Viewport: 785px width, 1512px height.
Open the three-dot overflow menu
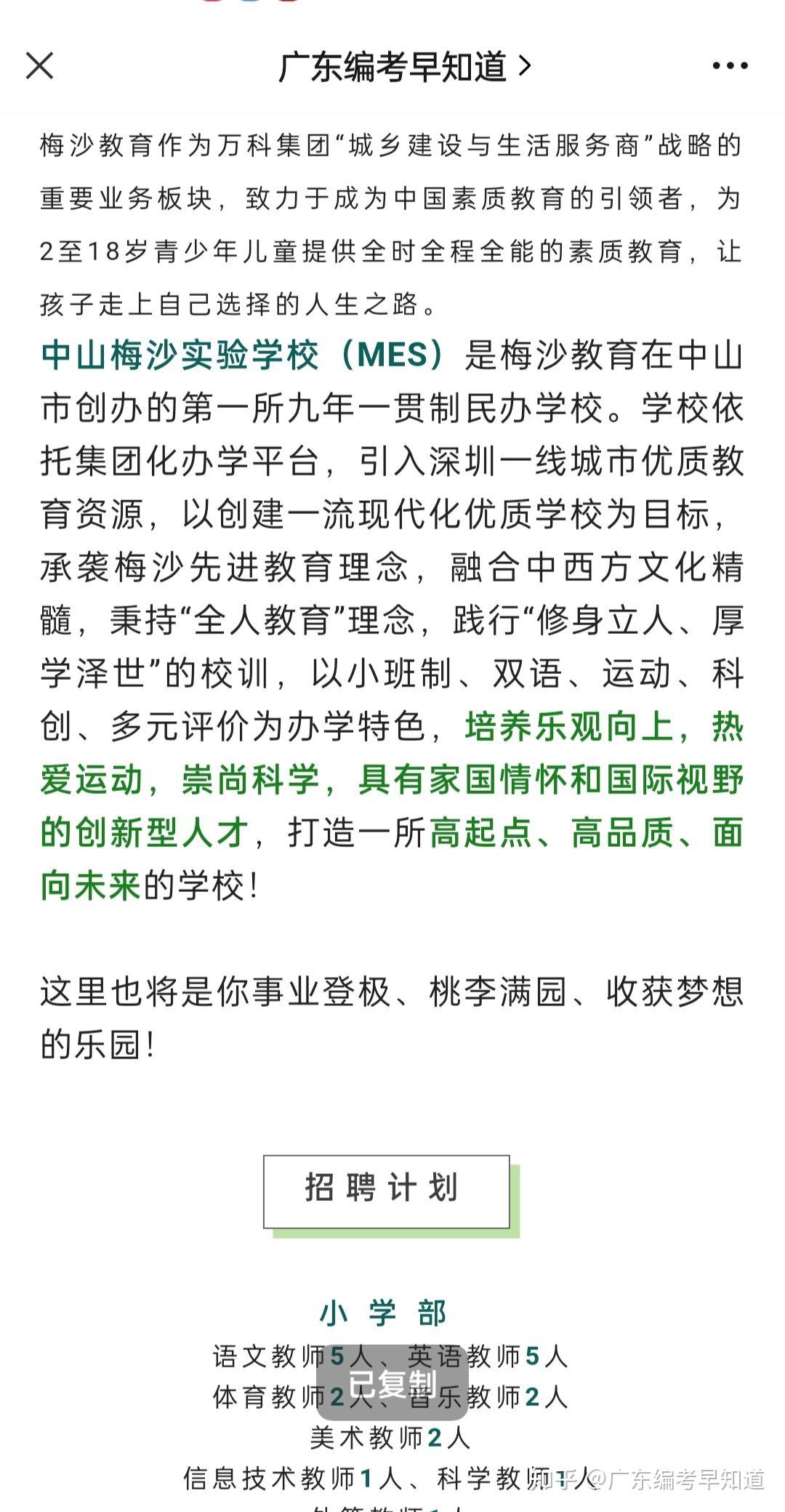(x=730, y=66)
